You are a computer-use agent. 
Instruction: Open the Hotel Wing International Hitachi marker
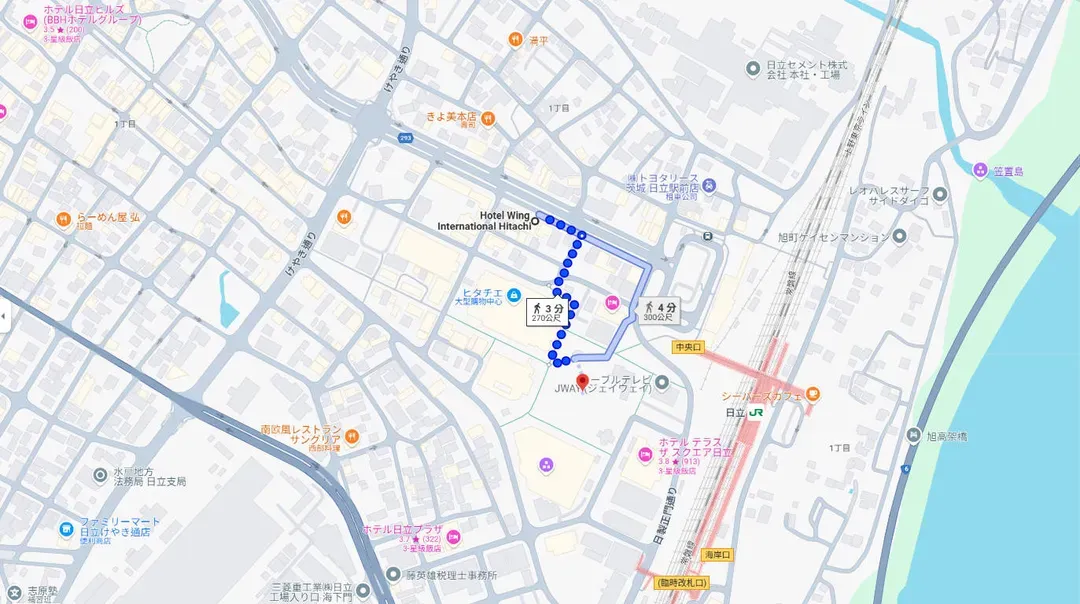[534, 222]
